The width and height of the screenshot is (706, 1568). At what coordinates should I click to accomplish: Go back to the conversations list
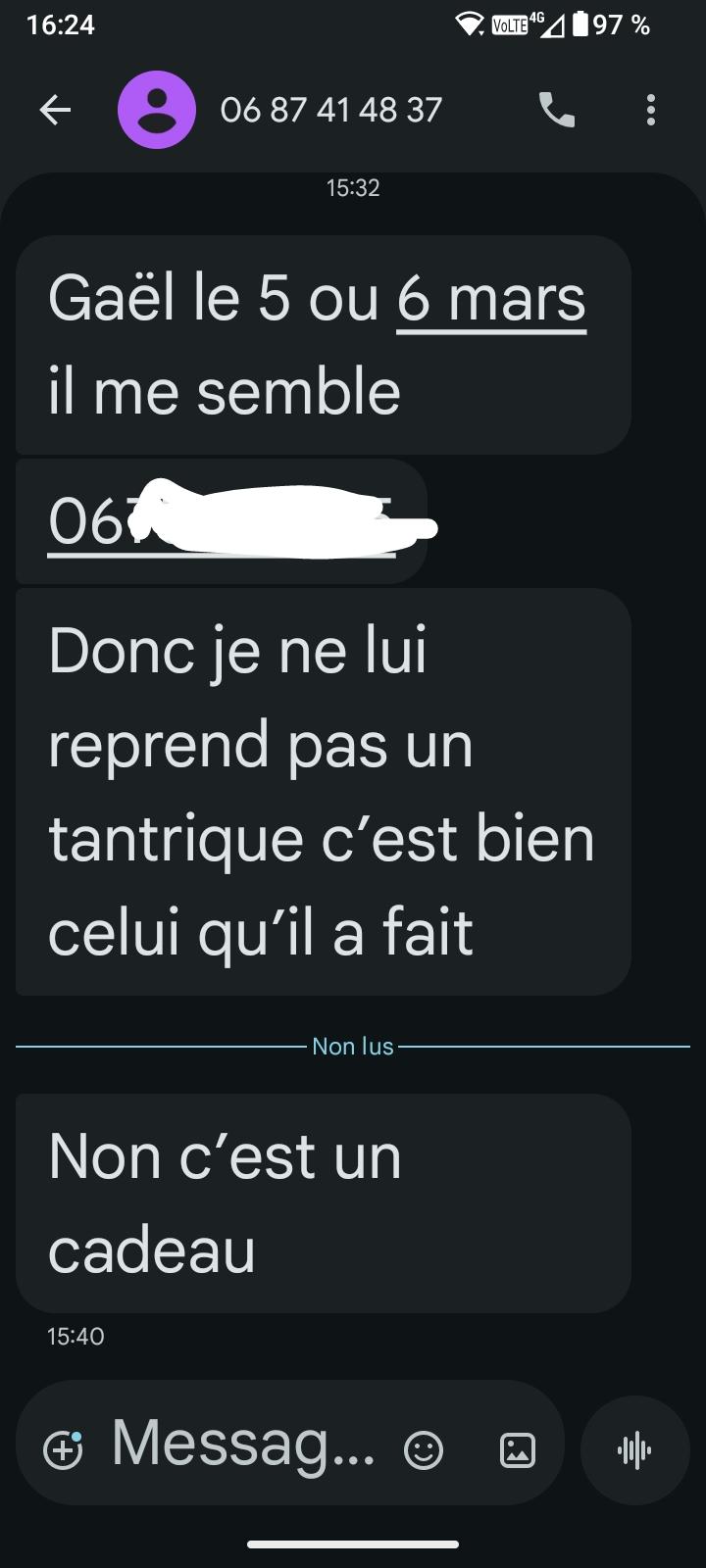[55, 110]
